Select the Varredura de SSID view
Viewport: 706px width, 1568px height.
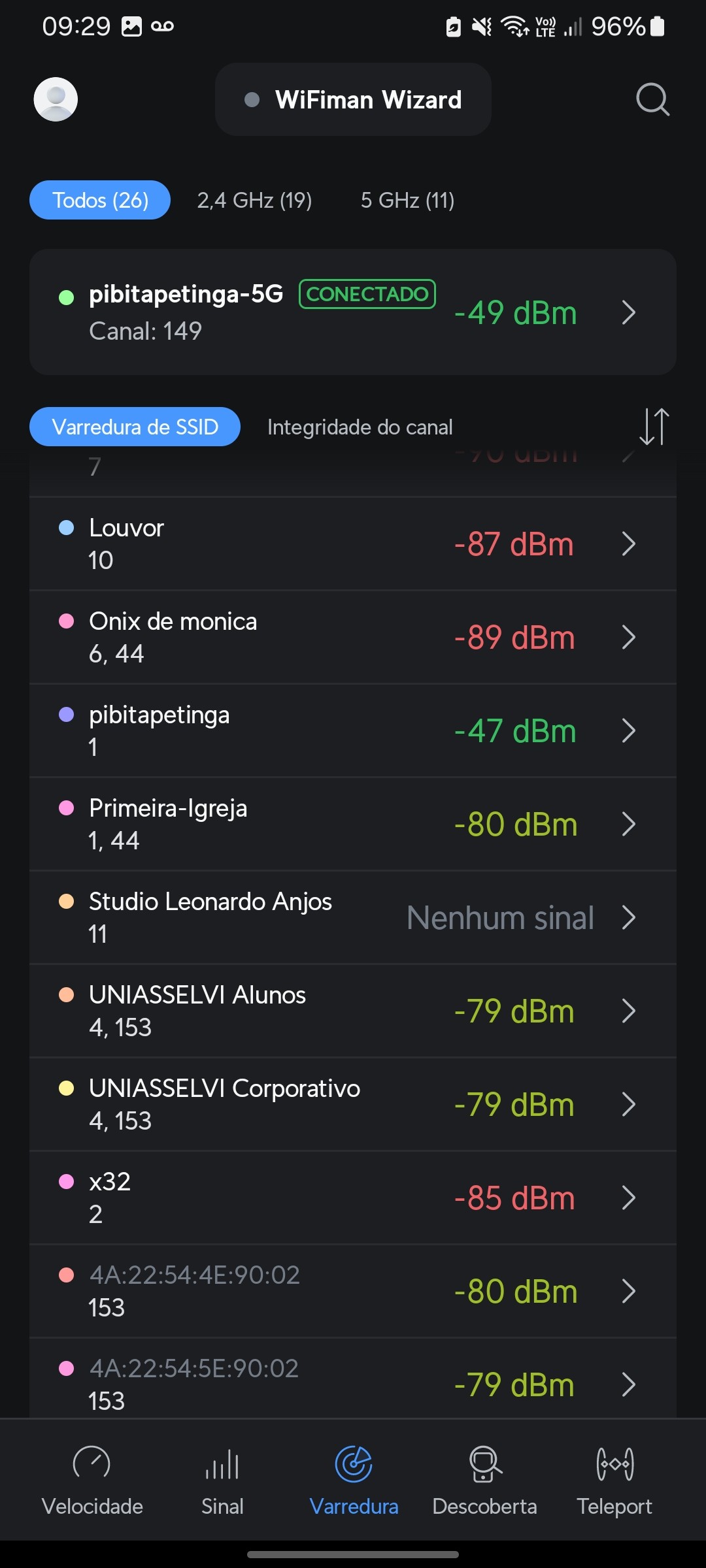click(135, 427)
